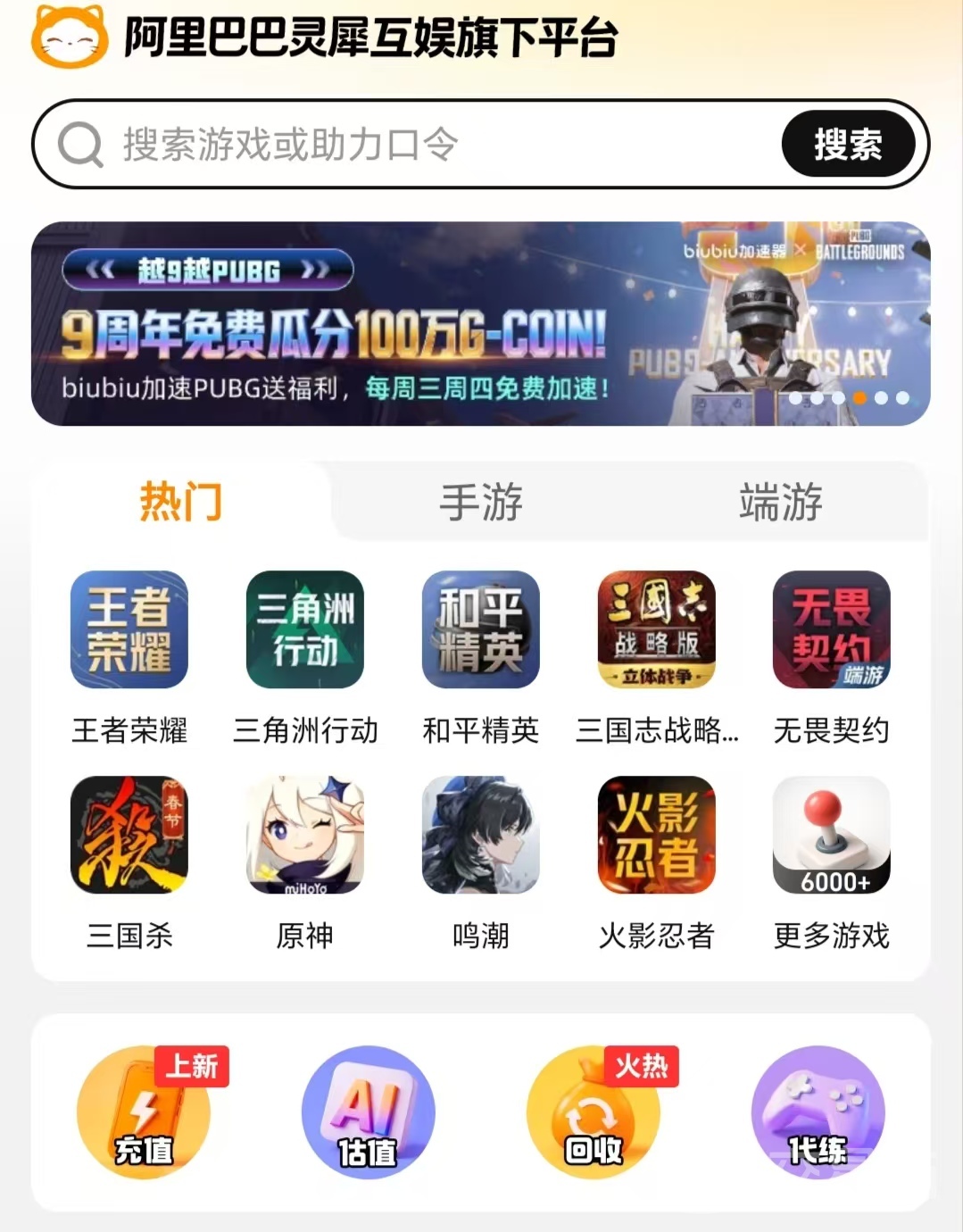Tap the black 搜索 button
The width and height of the screenshot is (963, 1232).
click(847, 145)
